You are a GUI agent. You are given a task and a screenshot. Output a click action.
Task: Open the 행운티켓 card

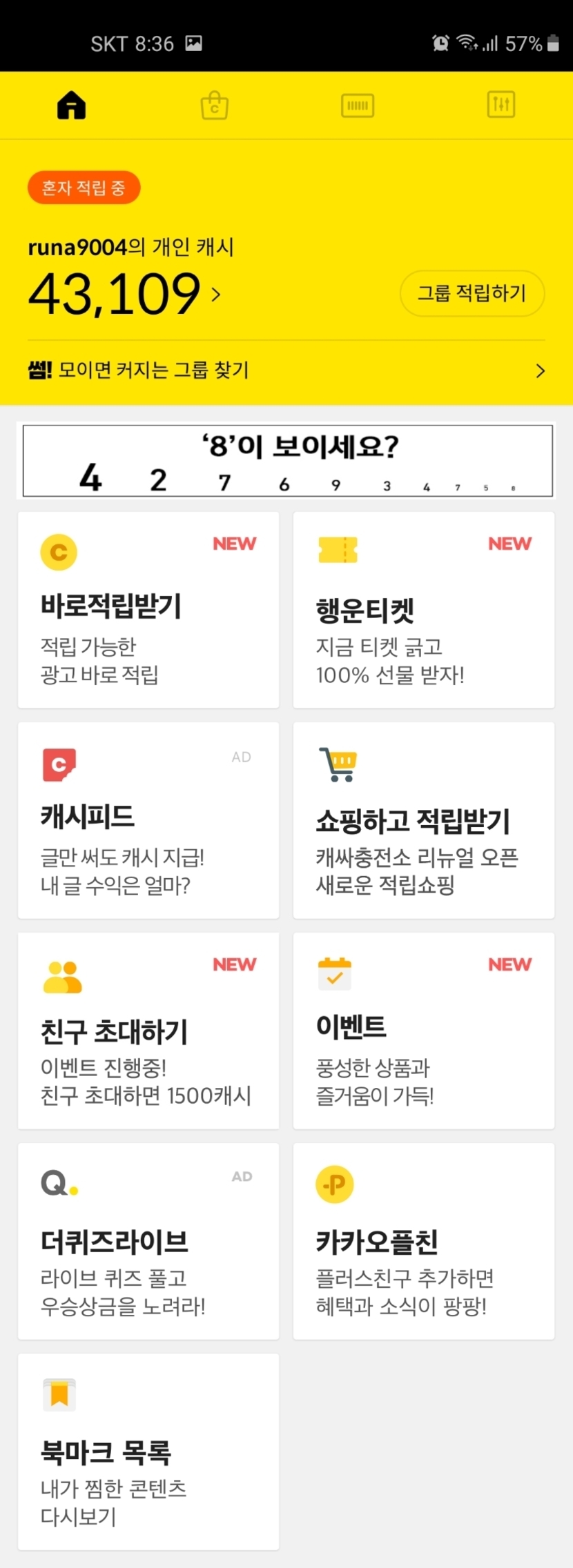click(423, 610)
